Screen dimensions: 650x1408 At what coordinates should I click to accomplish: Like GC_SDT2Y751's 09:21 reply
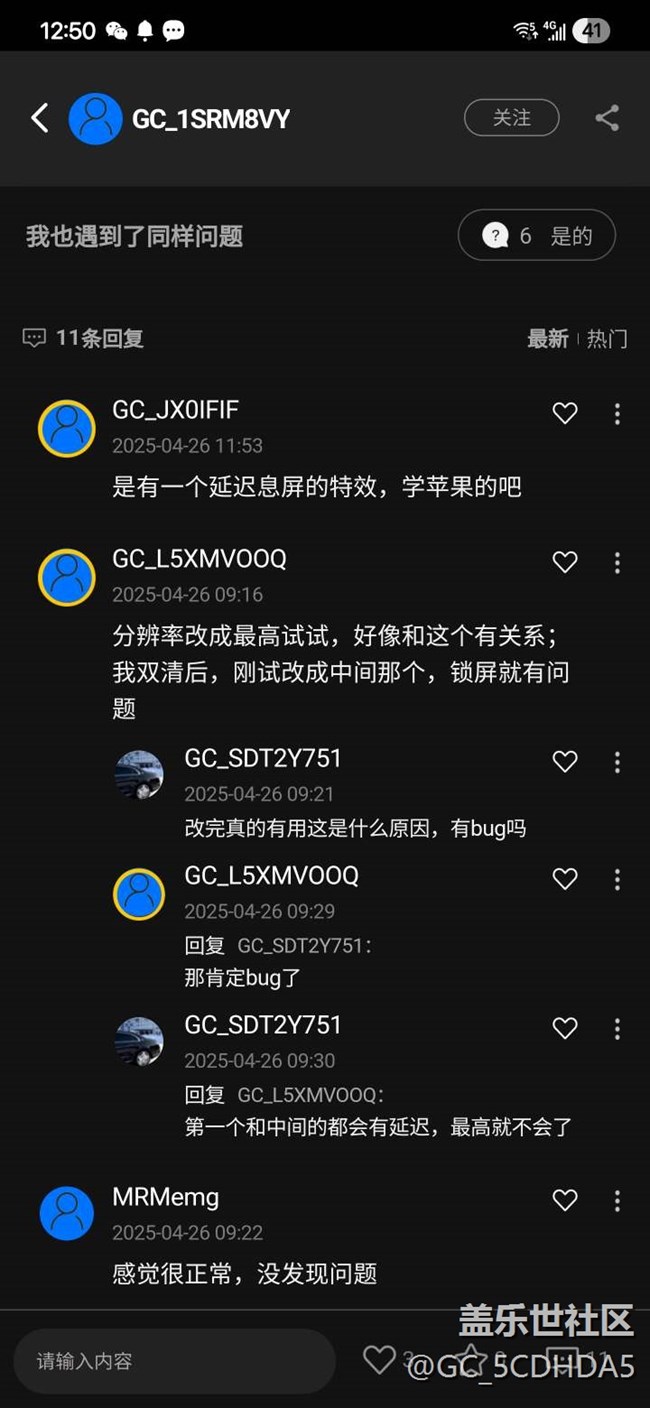pos(565,762)
